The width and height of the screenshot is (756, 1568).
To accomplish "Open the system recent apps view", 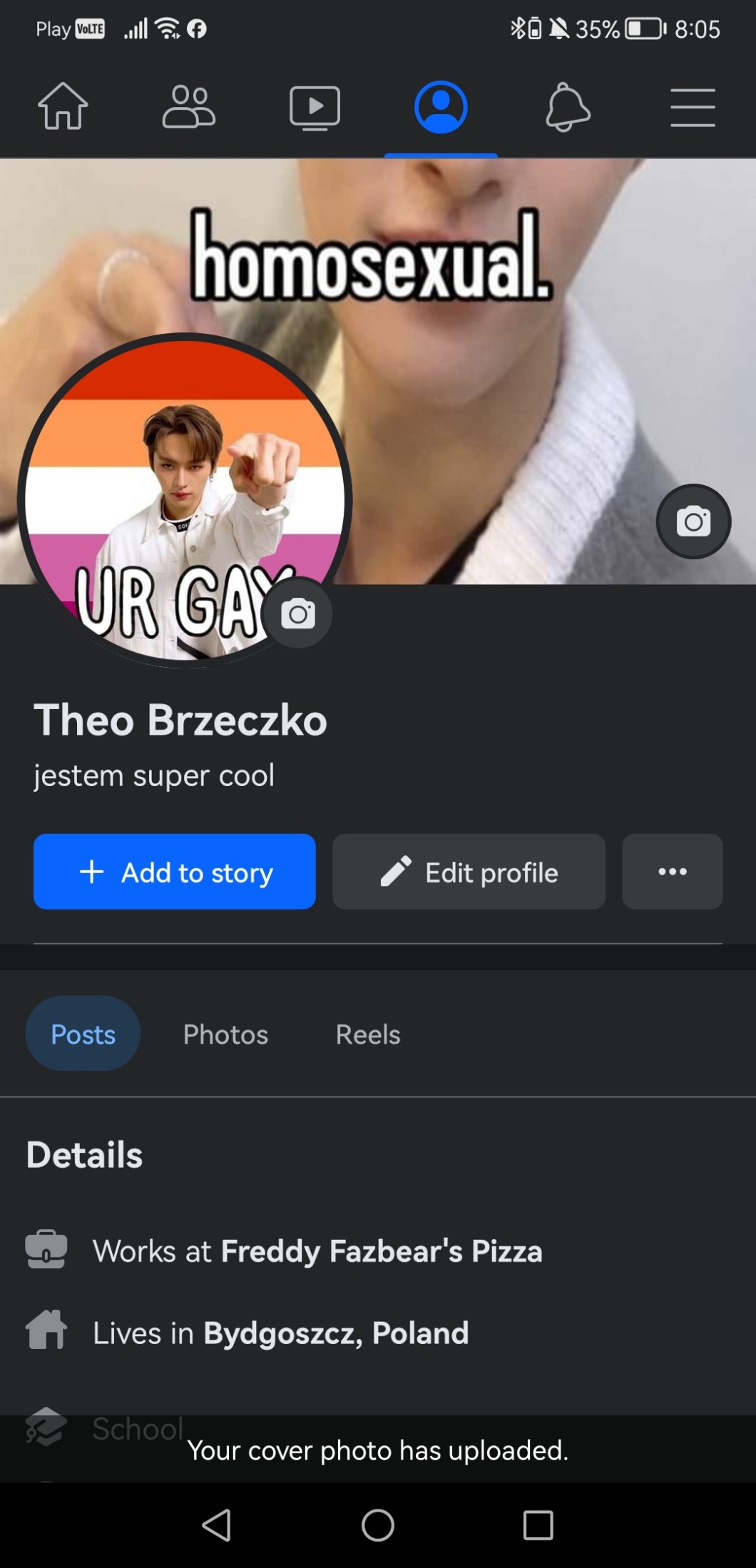I will click(538, 1525).
